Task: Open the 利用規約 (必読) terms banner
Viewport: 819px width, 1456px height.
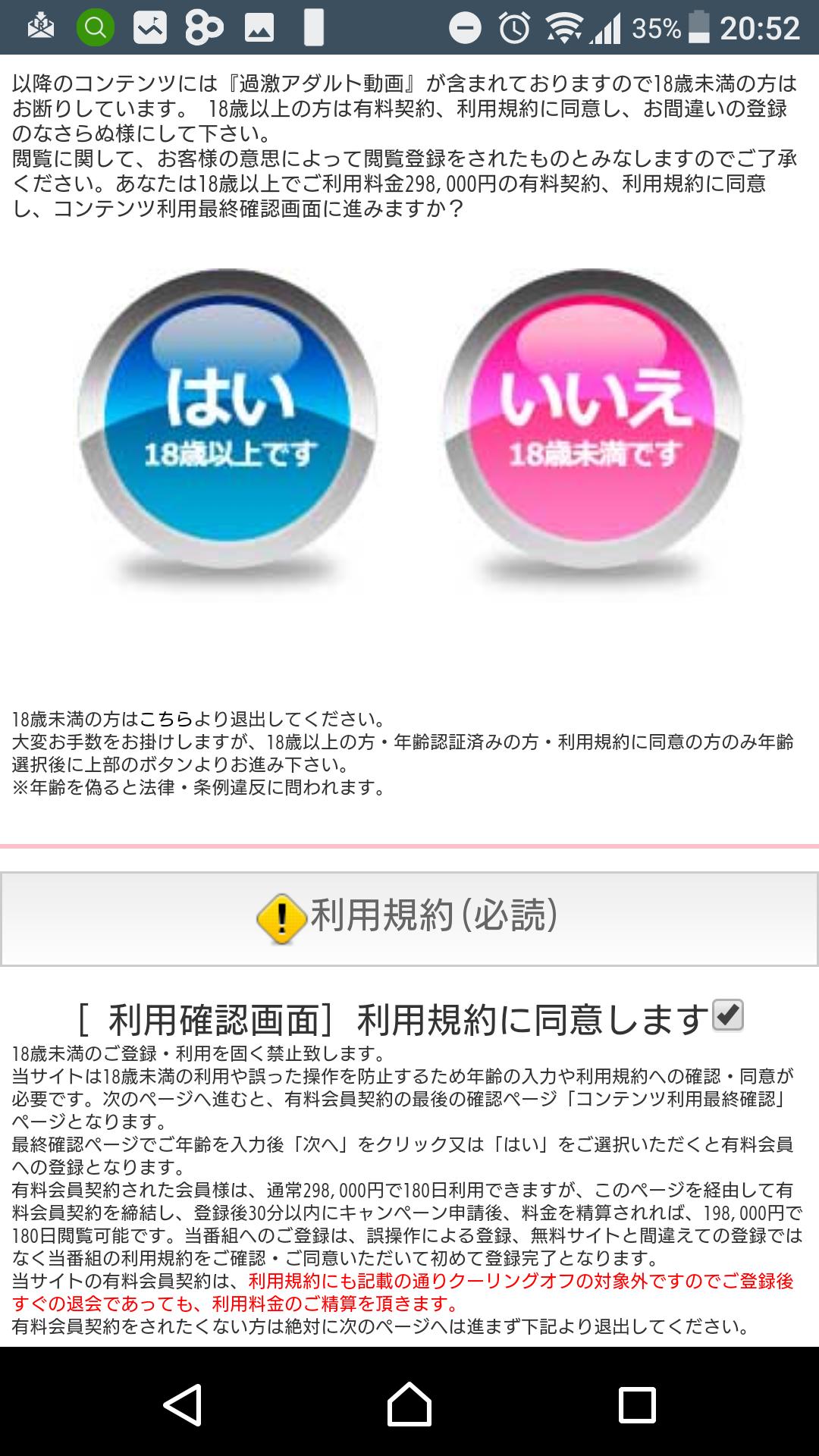Action: tap(409, 918)
